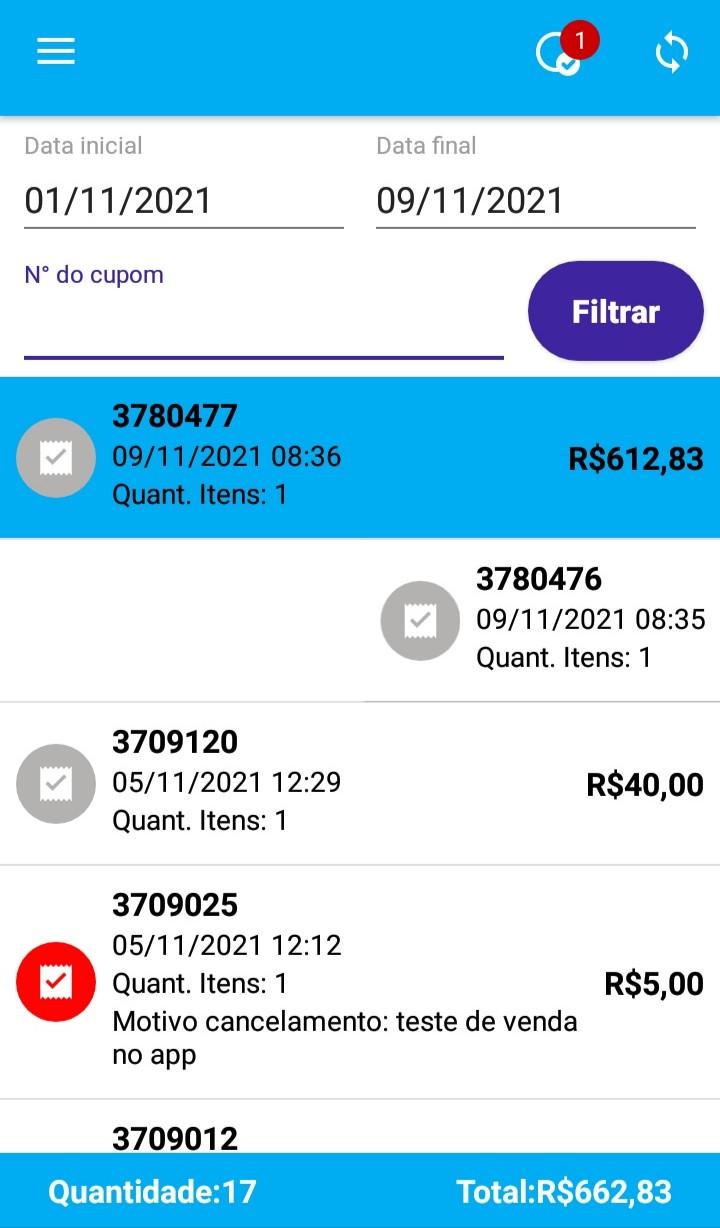Change the Data final date
The width and height of the screenshot is (720, 1228).
535,201
